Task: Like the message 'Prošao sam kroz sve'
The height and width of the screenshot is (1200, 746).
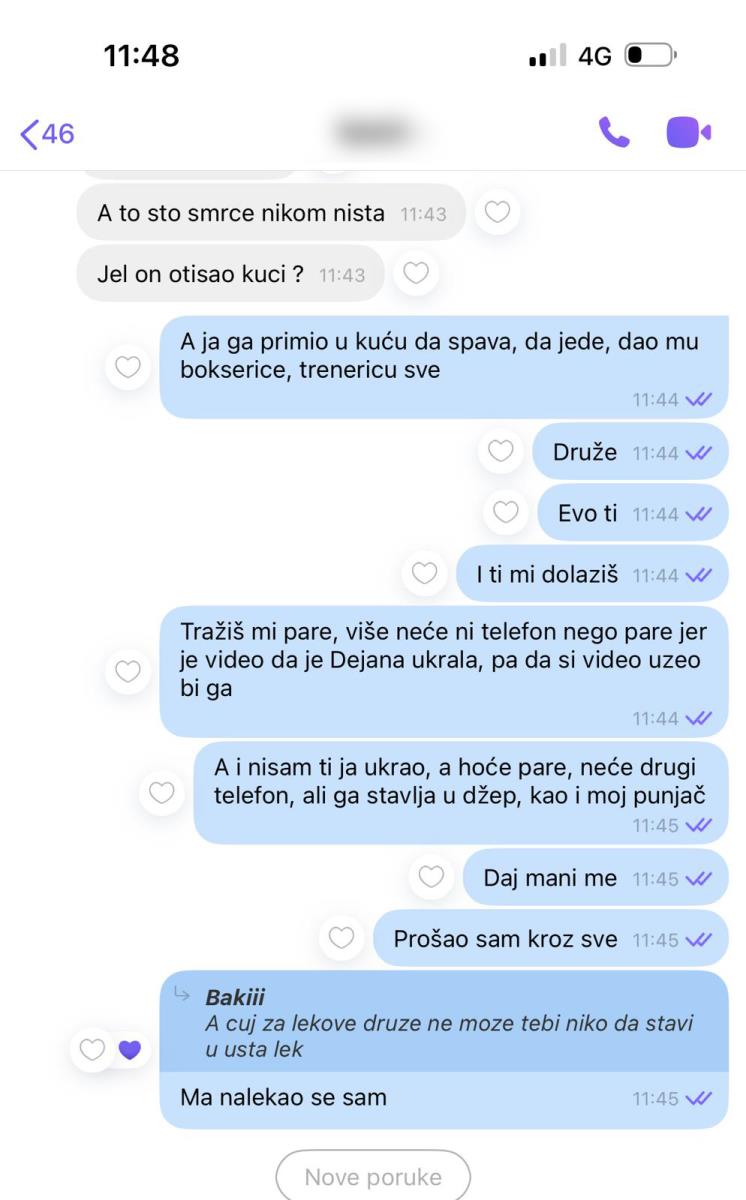Action: pyautogui.click(x=342, y=939)
